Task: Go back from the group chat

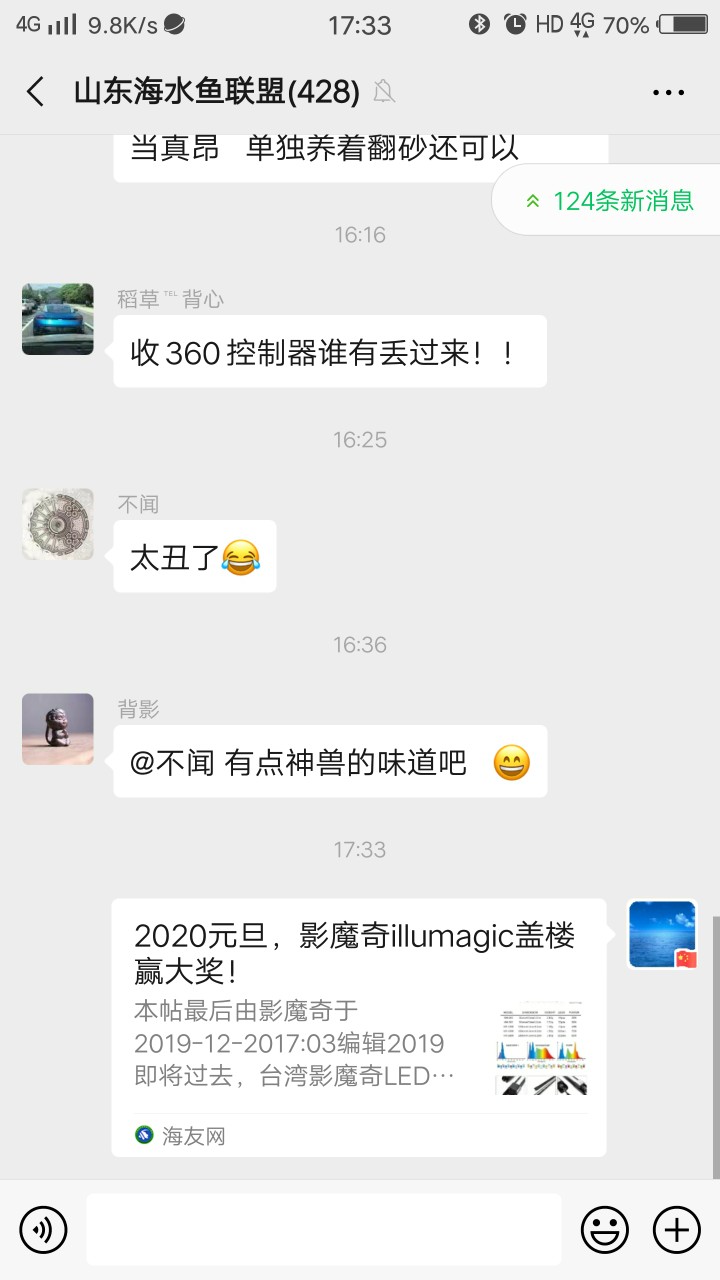Action: point(36,92)
